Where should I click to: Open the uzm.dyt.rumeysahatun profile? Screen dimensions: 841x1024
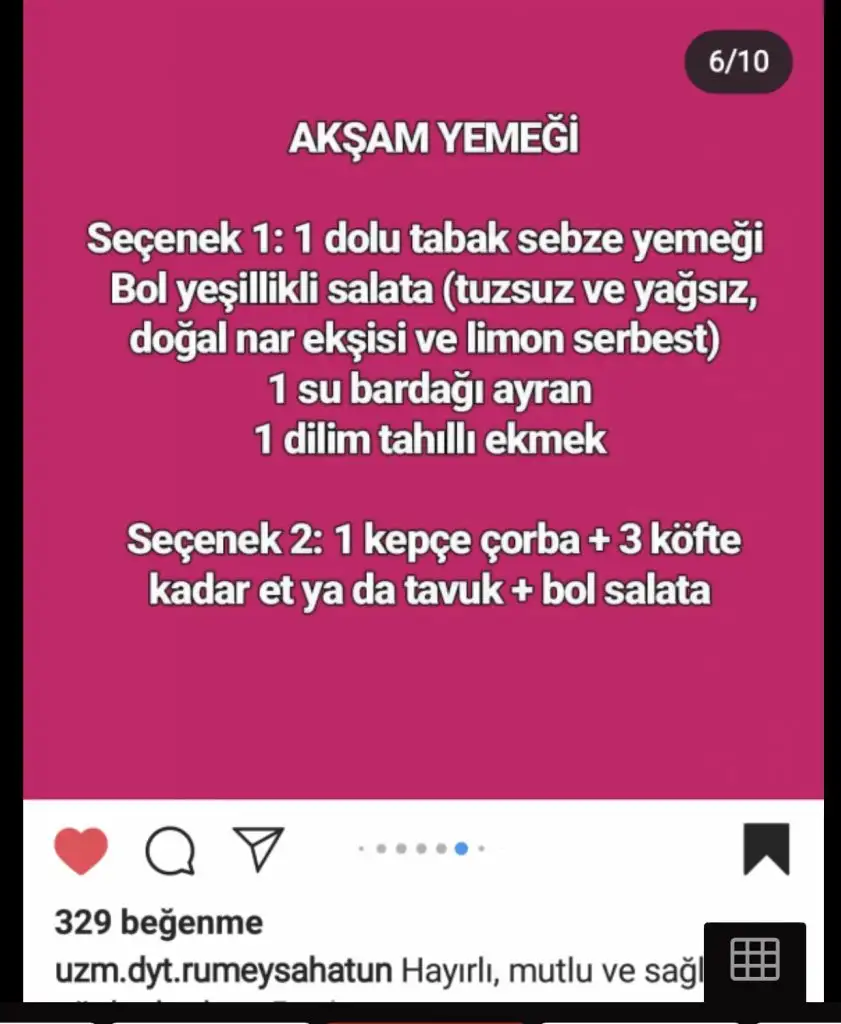click(223, 970)
